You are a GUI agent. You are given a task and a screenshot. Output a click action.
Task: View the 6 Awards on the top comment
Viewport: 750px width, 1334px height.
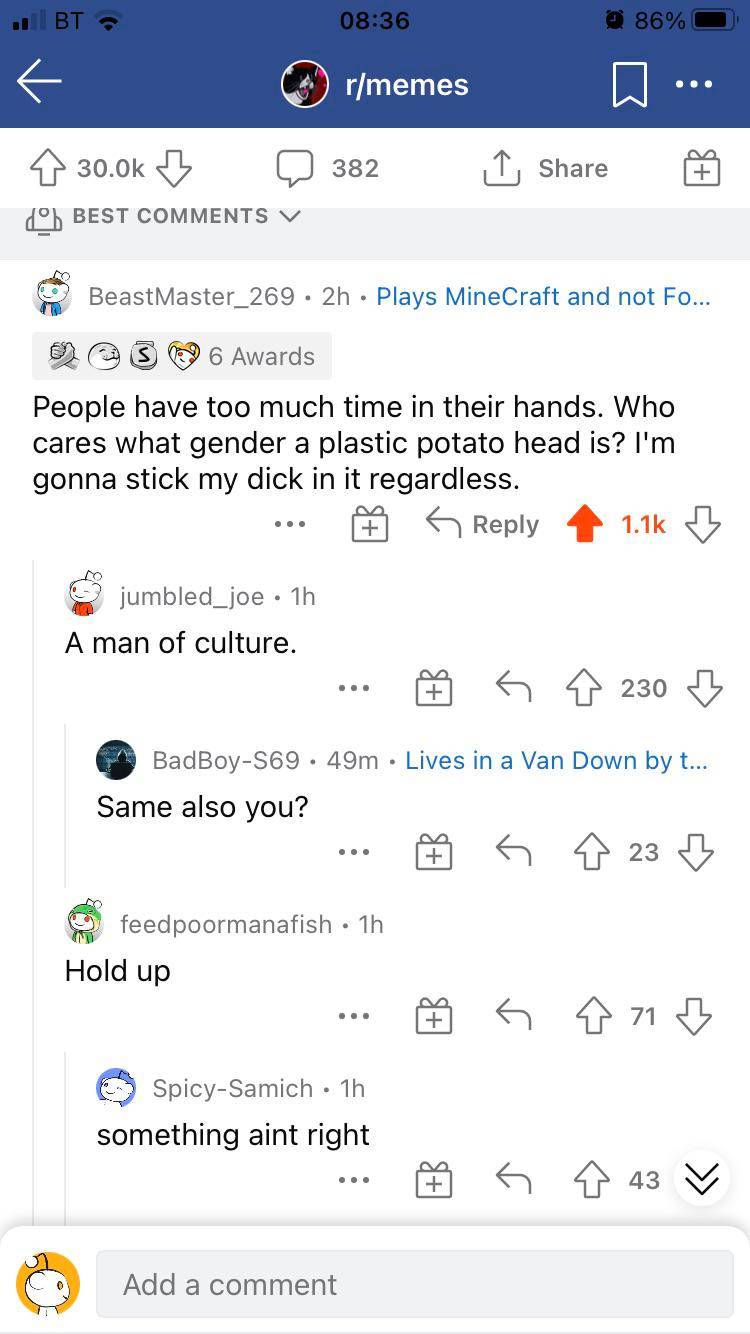(x=180, y=356)
